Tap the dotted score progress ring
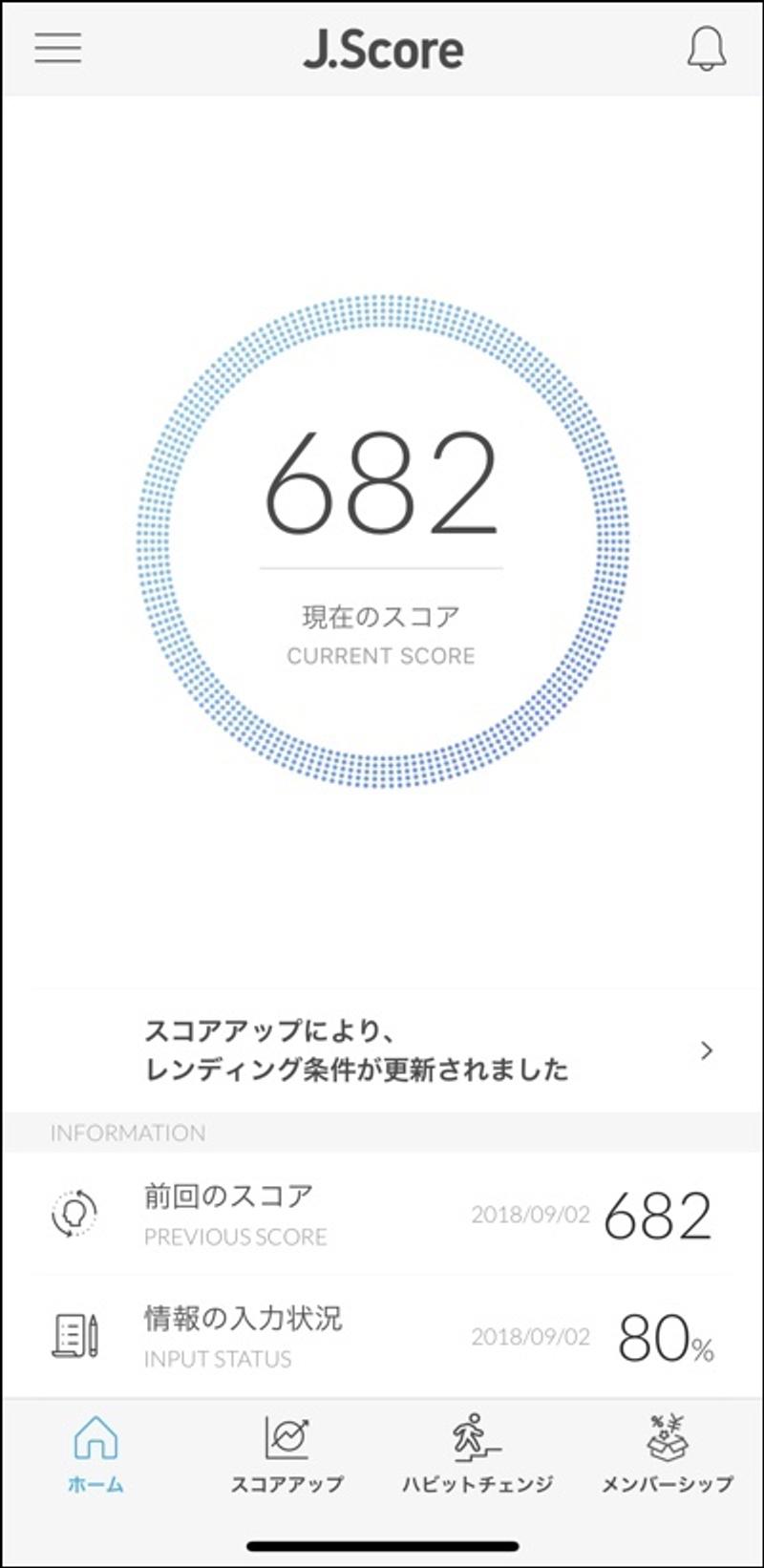 [x=382, y=306]
